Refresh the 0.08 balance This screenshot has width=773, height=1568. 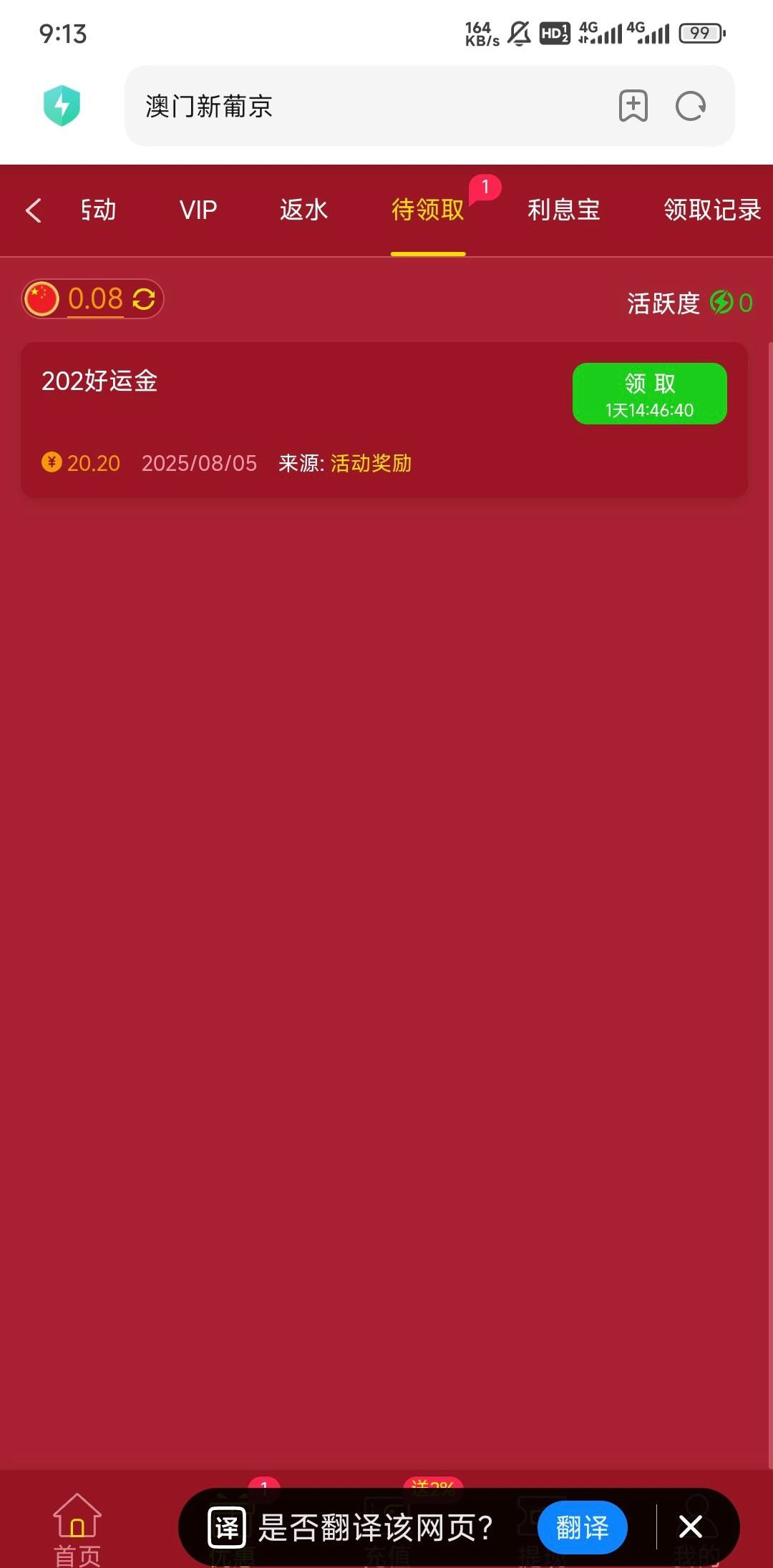[x=144, y=299]
